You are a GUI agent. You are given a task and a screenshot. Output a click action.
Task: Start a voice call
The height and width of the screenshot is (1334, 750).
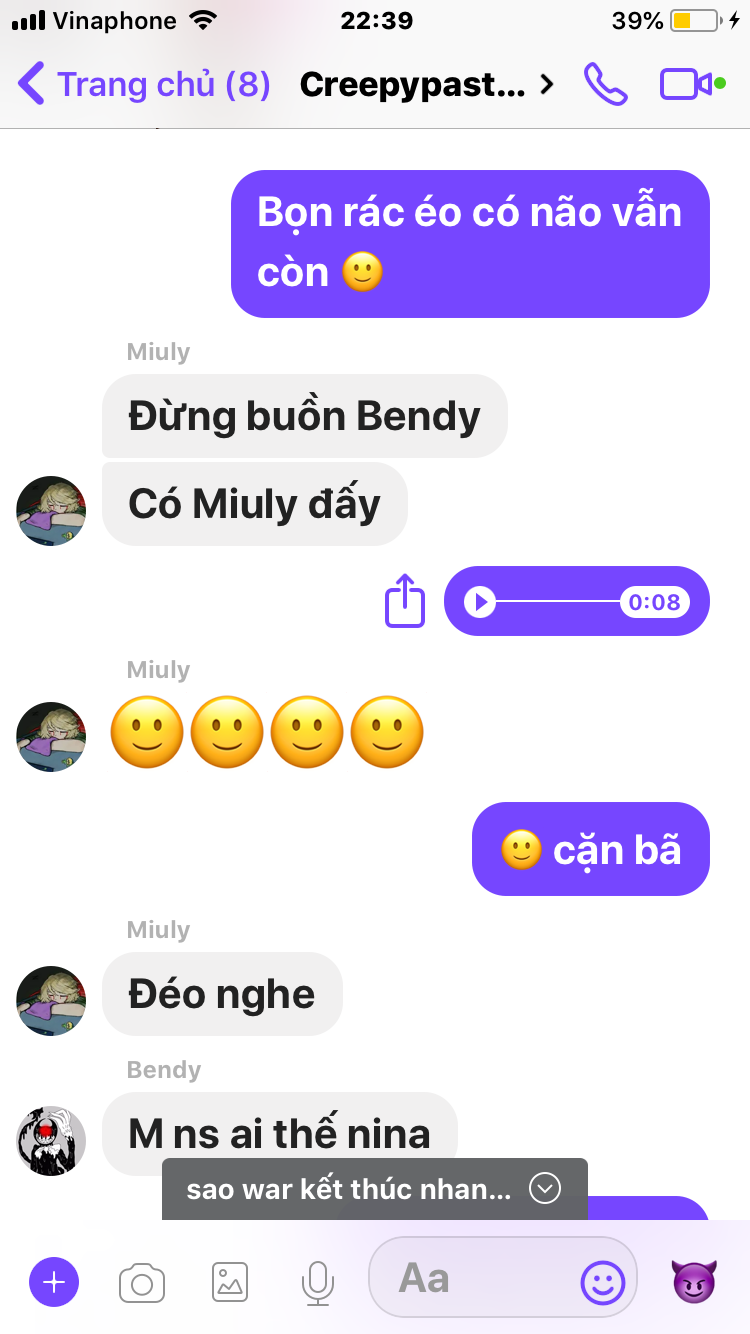606,85
